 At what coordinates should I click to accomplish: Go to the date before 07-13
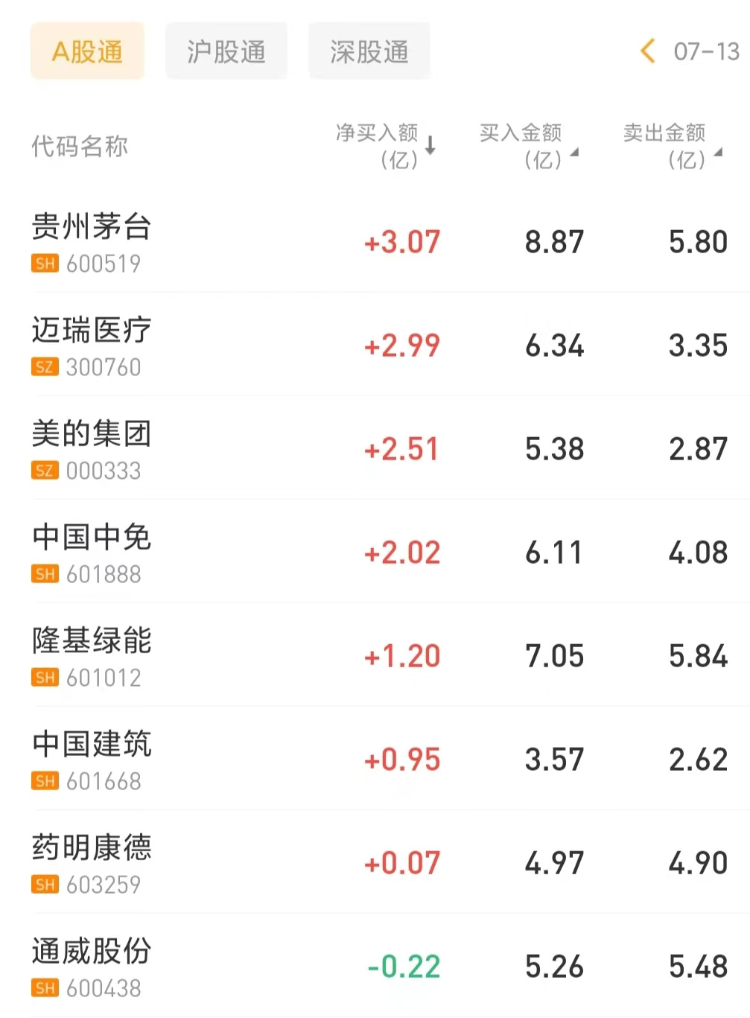click(648, 51)
